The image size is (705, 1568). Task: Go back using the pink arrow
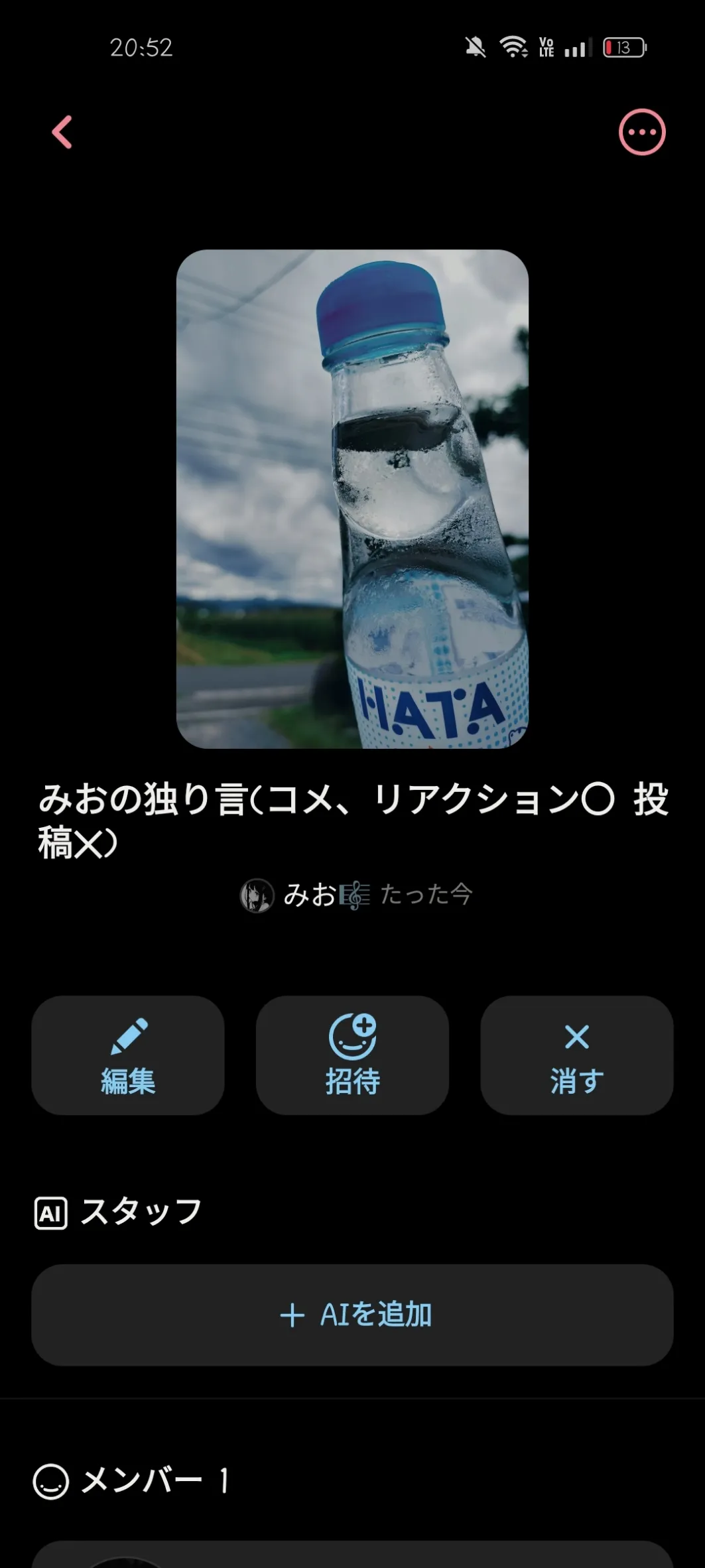(62, 132)
